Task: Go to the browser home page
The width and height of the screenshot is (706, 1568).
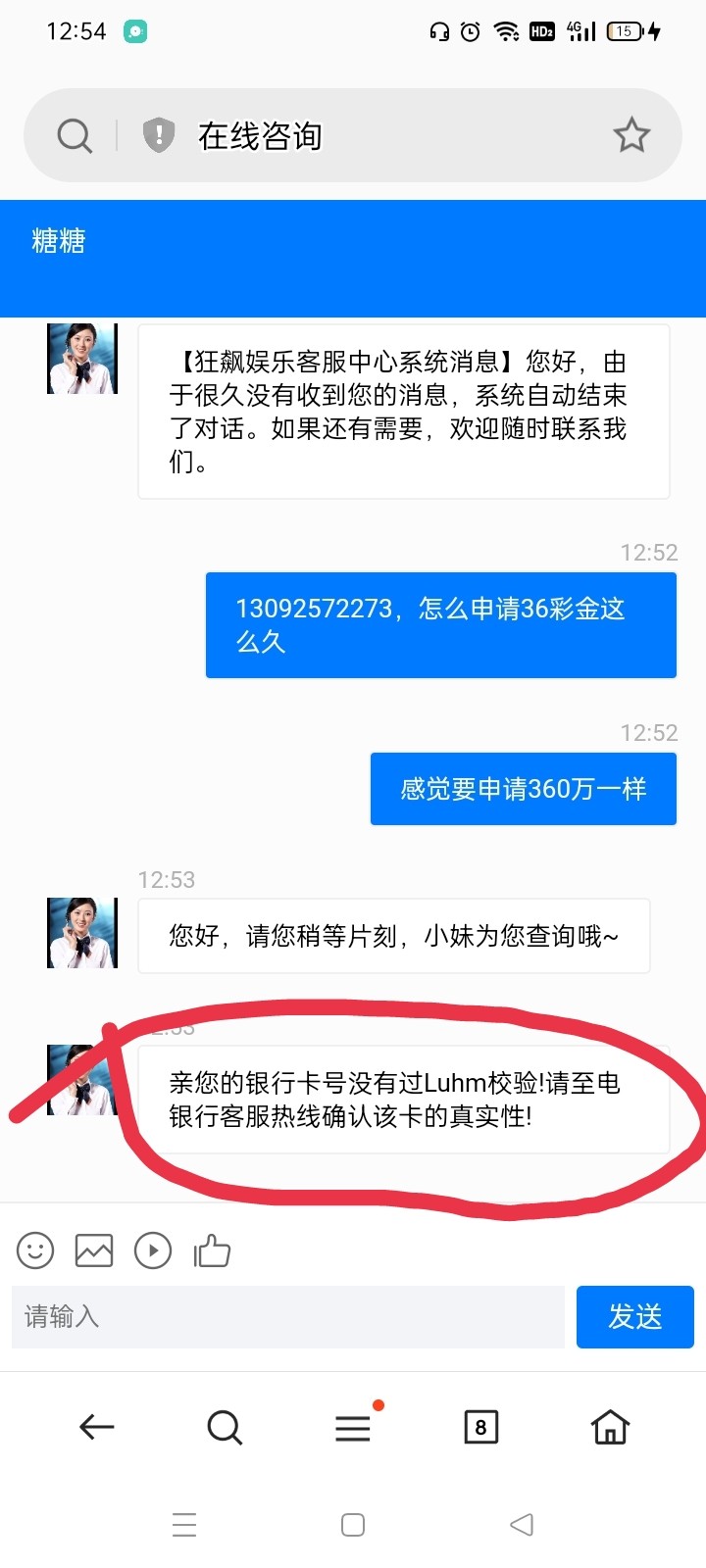Action: (x=610, y=1427)
